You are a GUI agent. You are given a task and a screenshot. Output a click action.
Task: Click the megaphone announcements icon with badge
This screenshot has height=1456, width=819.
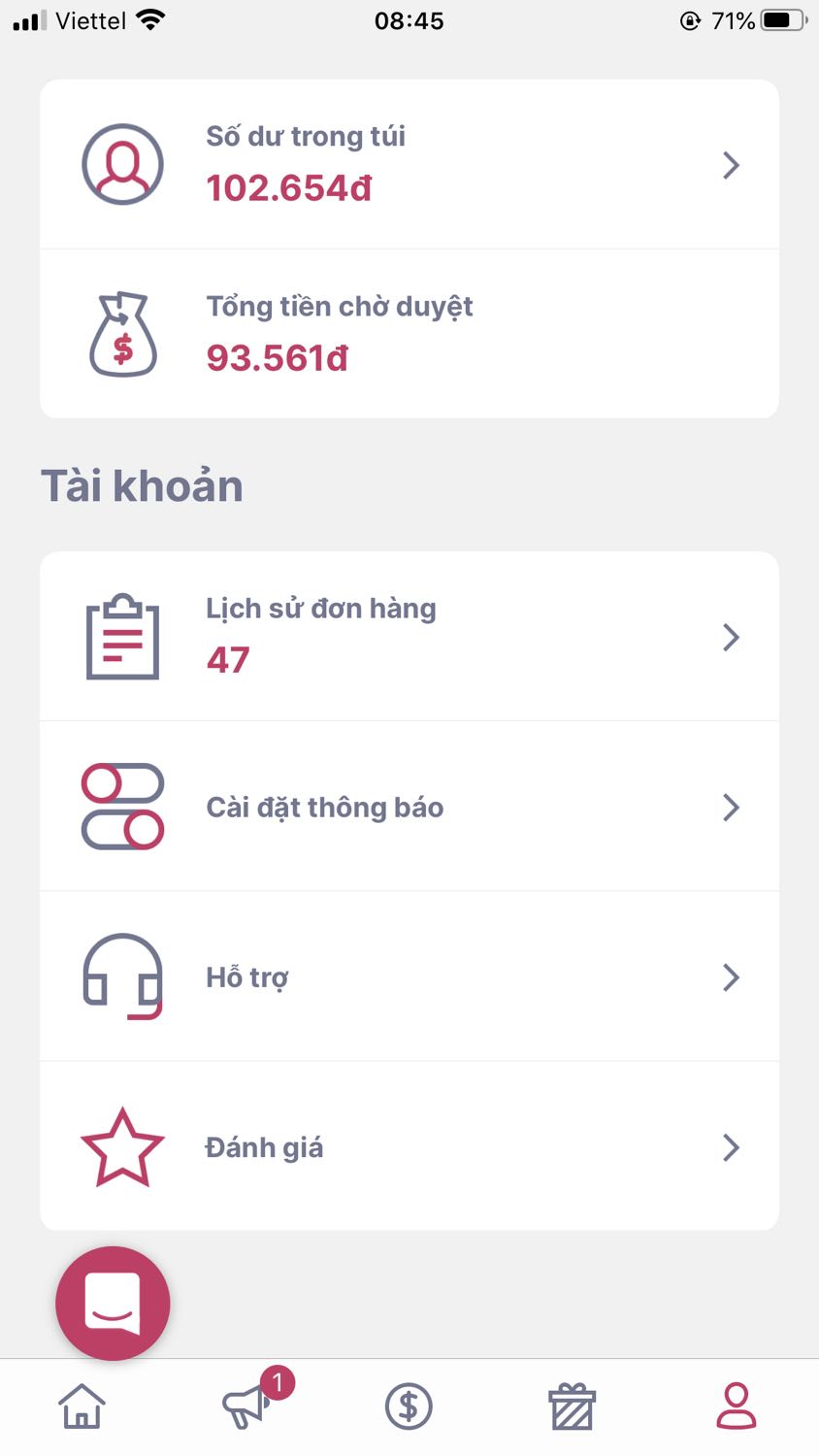click(x=246, y=1405)
